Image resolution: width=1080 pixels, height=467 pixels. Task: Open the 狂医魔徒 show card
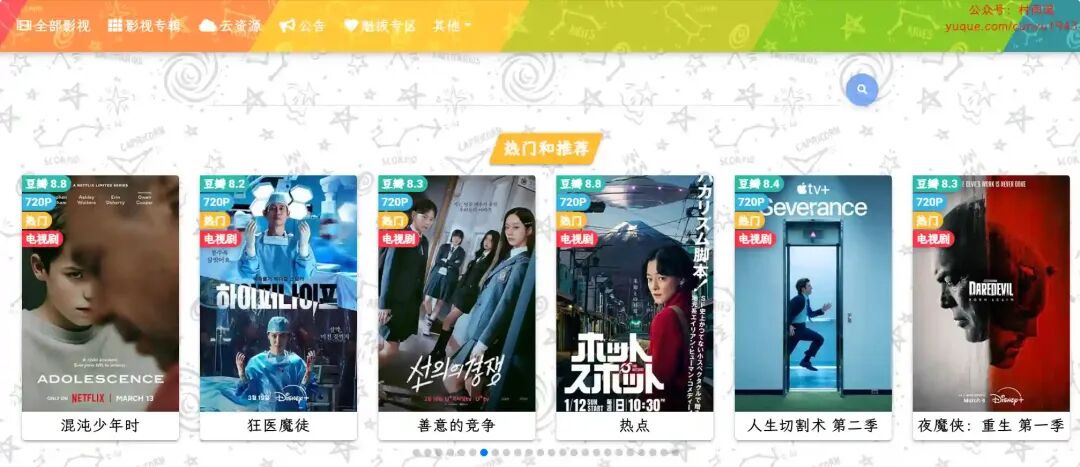[x=278, y=300]
